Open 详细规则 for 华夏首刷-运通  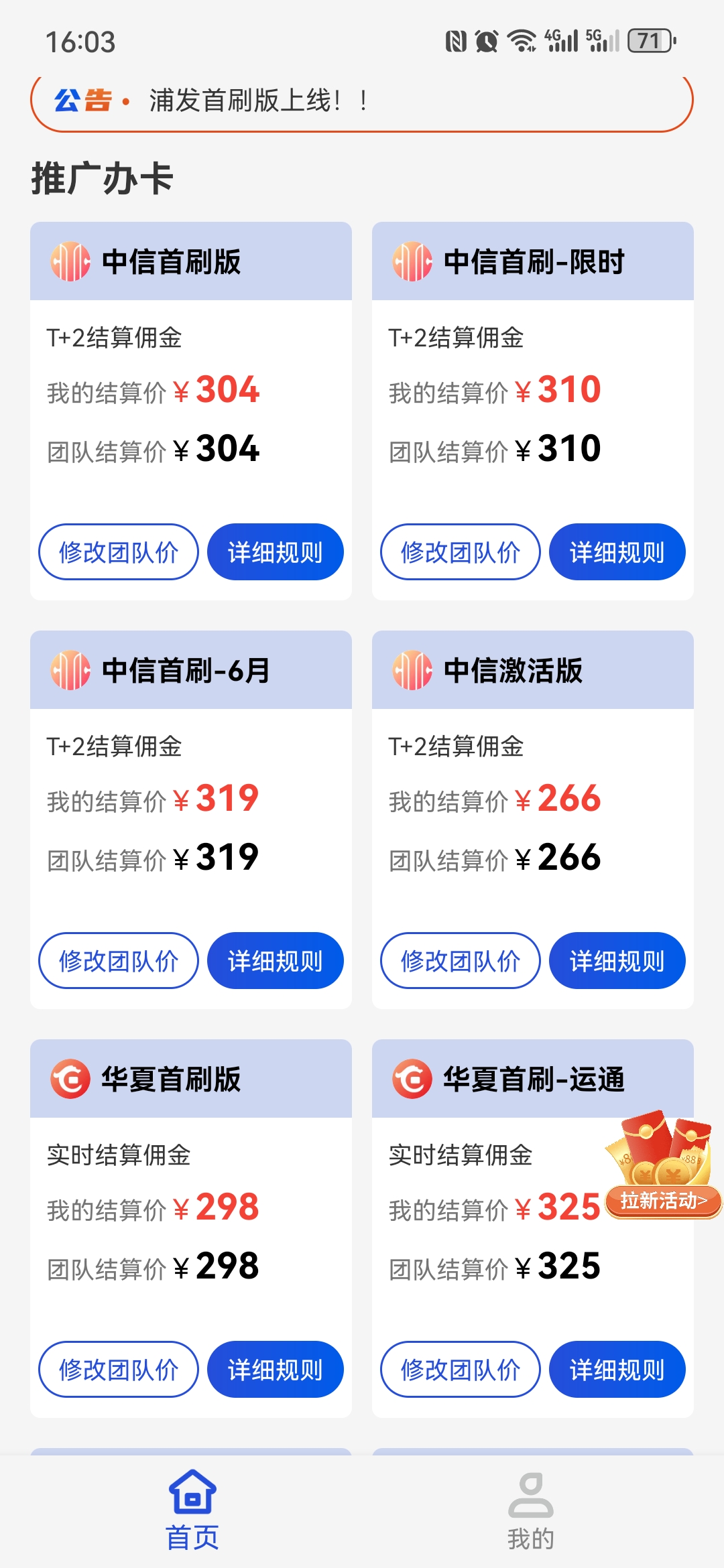pos(617,1370)
